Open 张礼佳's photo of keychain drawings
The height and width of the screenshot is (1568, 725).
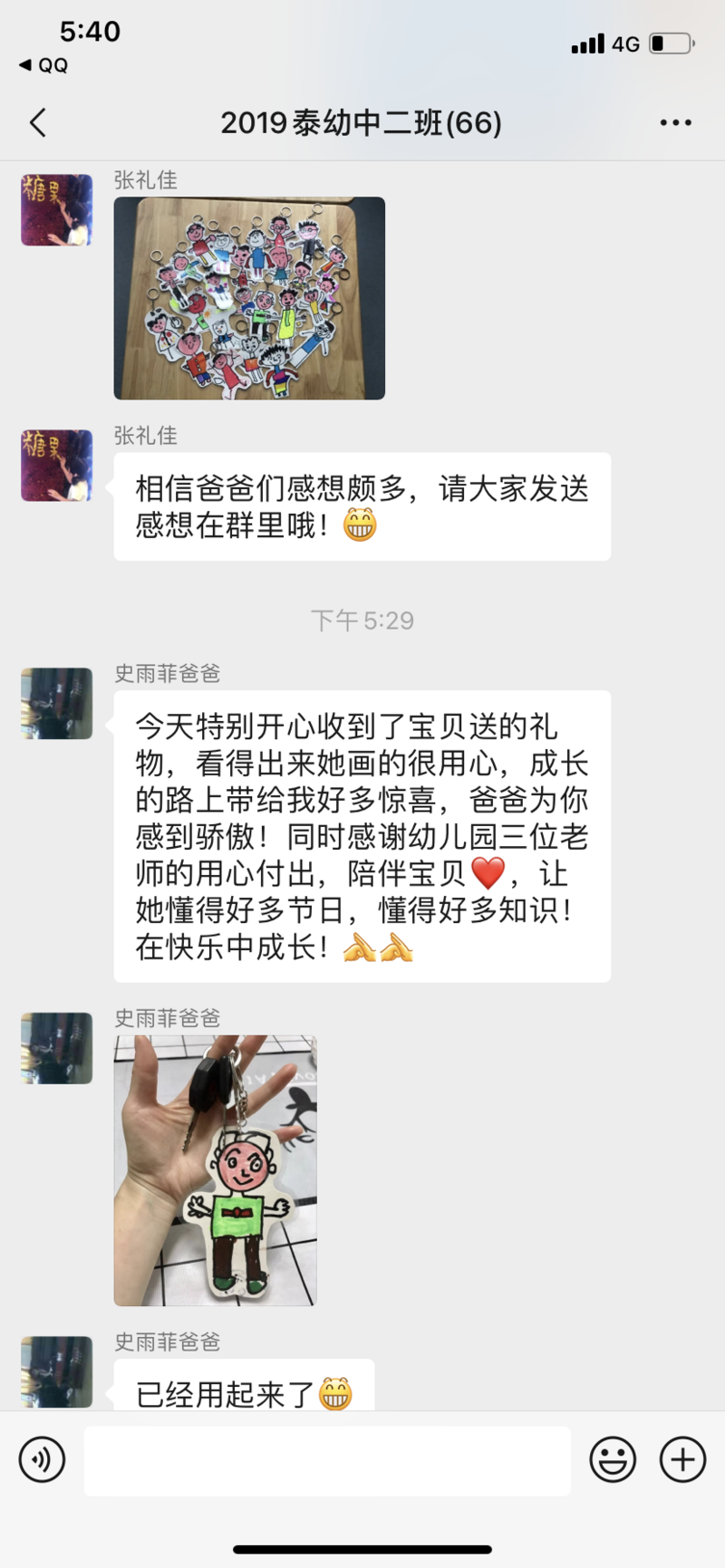click(249, 298)
